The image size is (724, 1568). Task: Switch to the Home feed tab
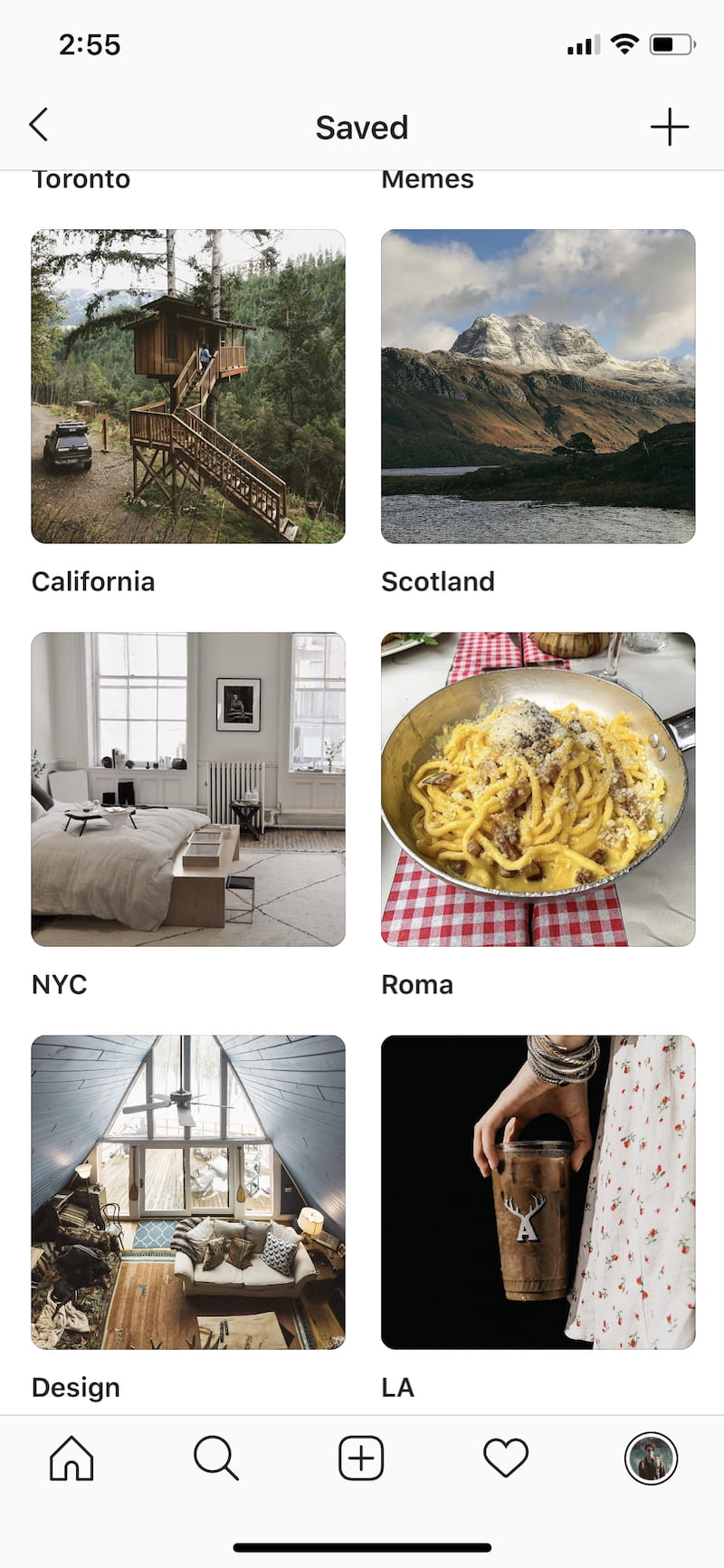coord(71,1458)
